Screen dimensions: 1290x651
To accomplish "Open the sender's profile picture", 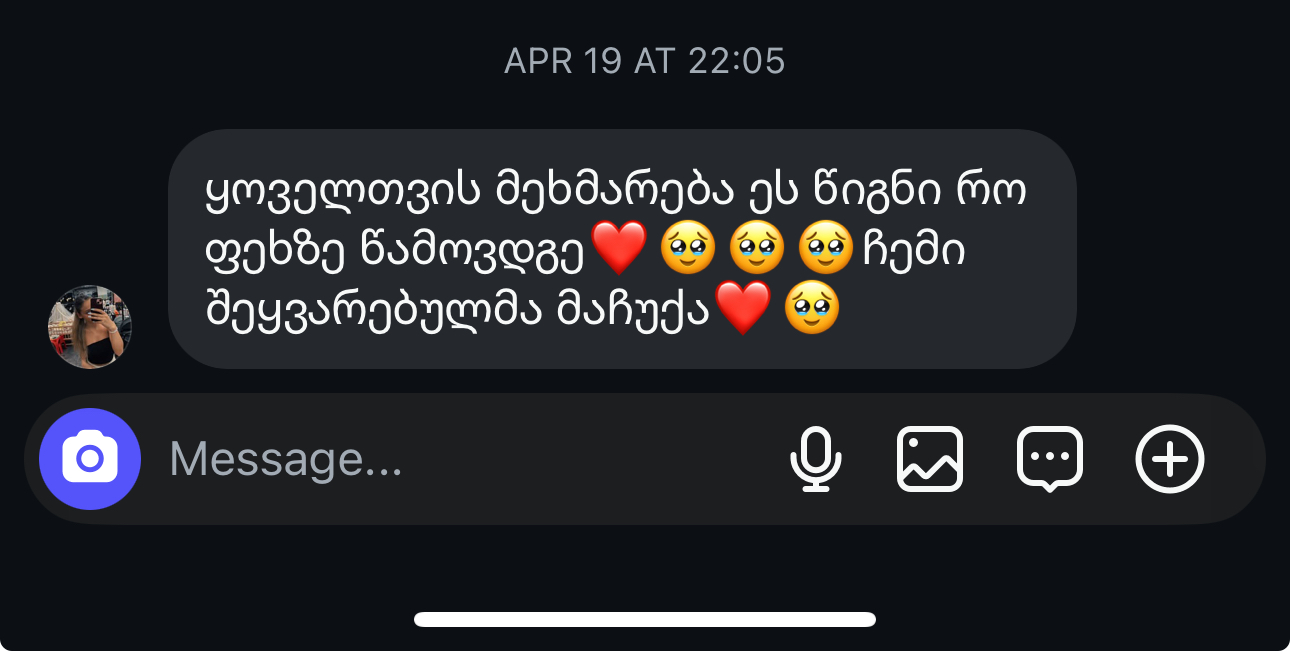I will coord(90,327).
